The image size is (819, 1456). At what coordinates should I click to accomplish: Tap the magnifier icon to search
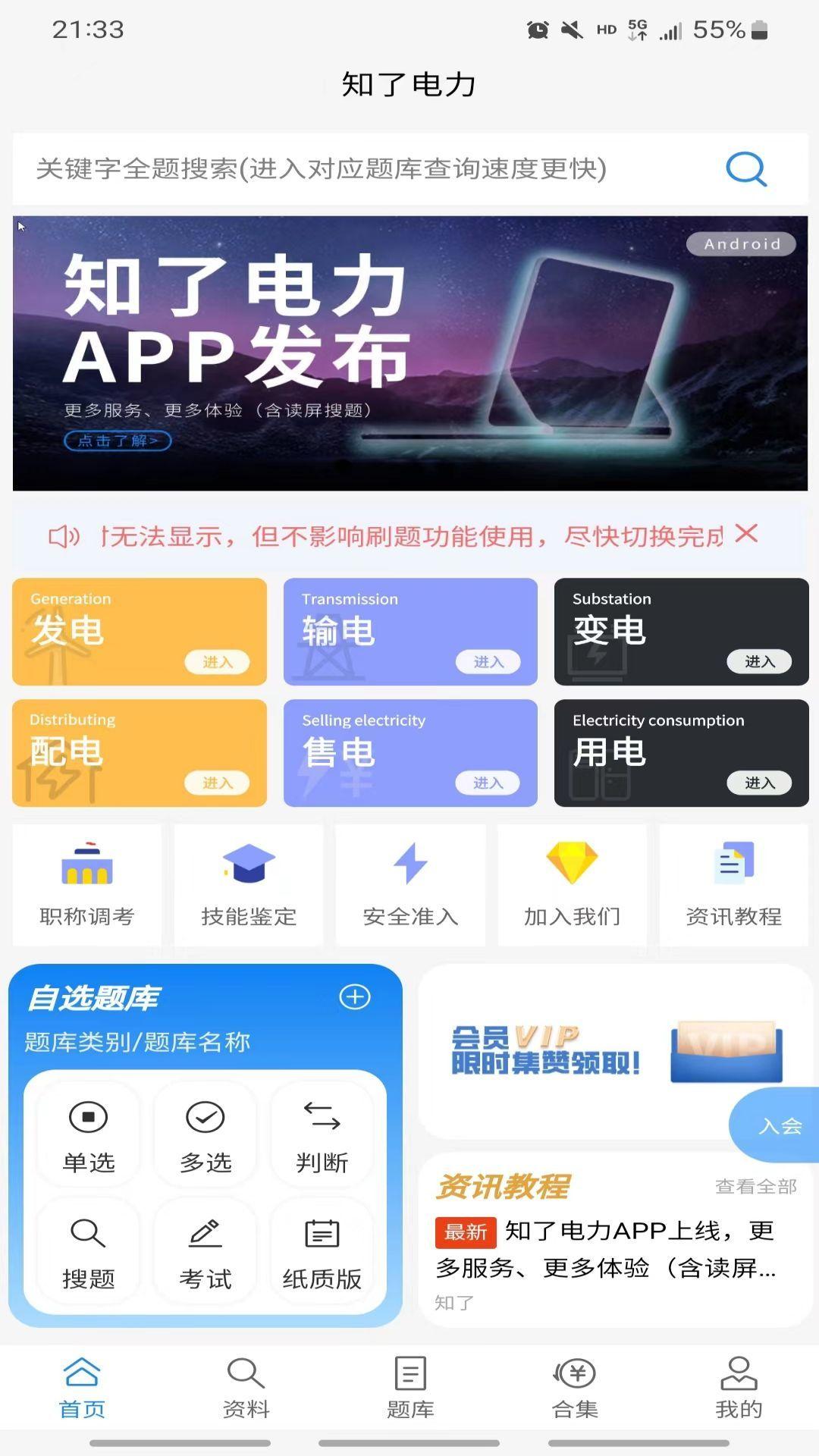[746, 170]
